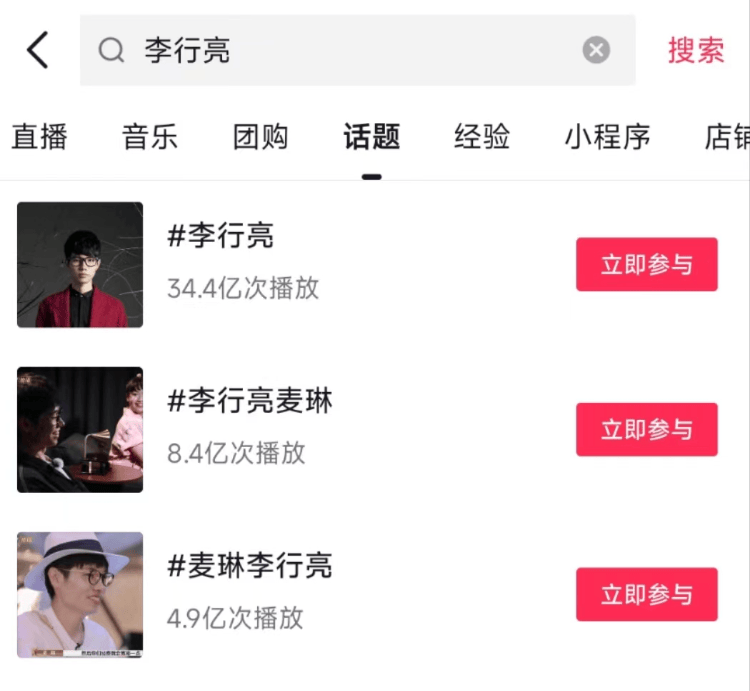Switch to the 经验 tab

(482, 137)
